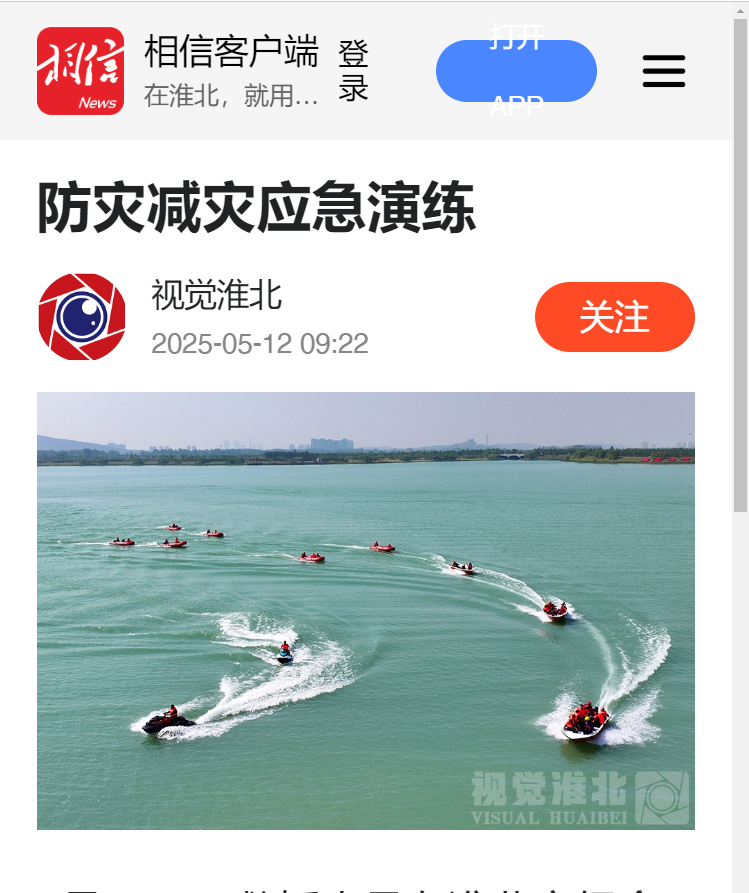This screenshot has width=749, height=893.
Task: Tap the 打开APP button
Action: (x=516, y=71)
